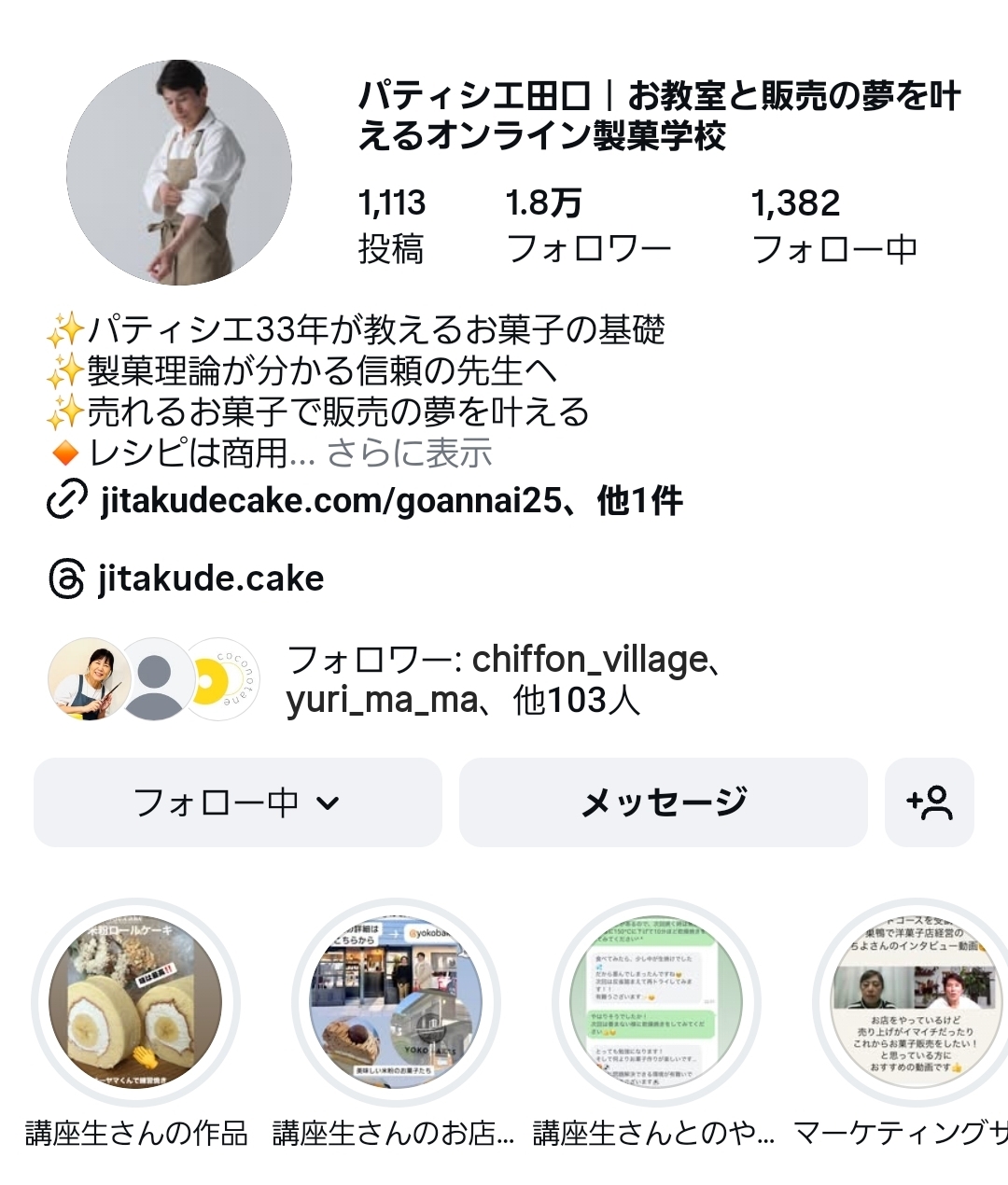Image resolution: width=1008 pixels, height=1185 pixels.
Task: Open suggested accounts add-person icon
Action: coord(929,802)
